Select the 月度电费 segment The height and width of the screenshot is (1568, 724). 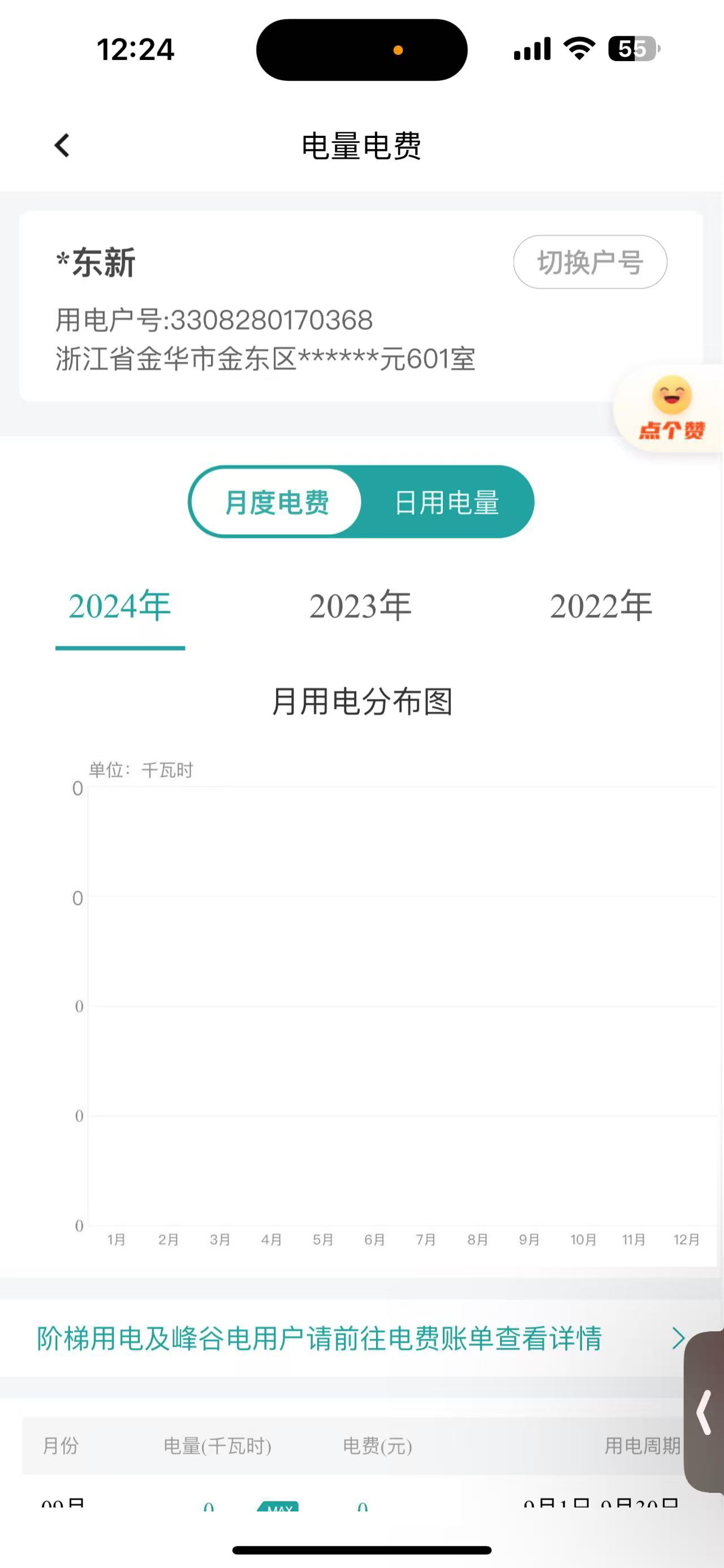point(277,502)
